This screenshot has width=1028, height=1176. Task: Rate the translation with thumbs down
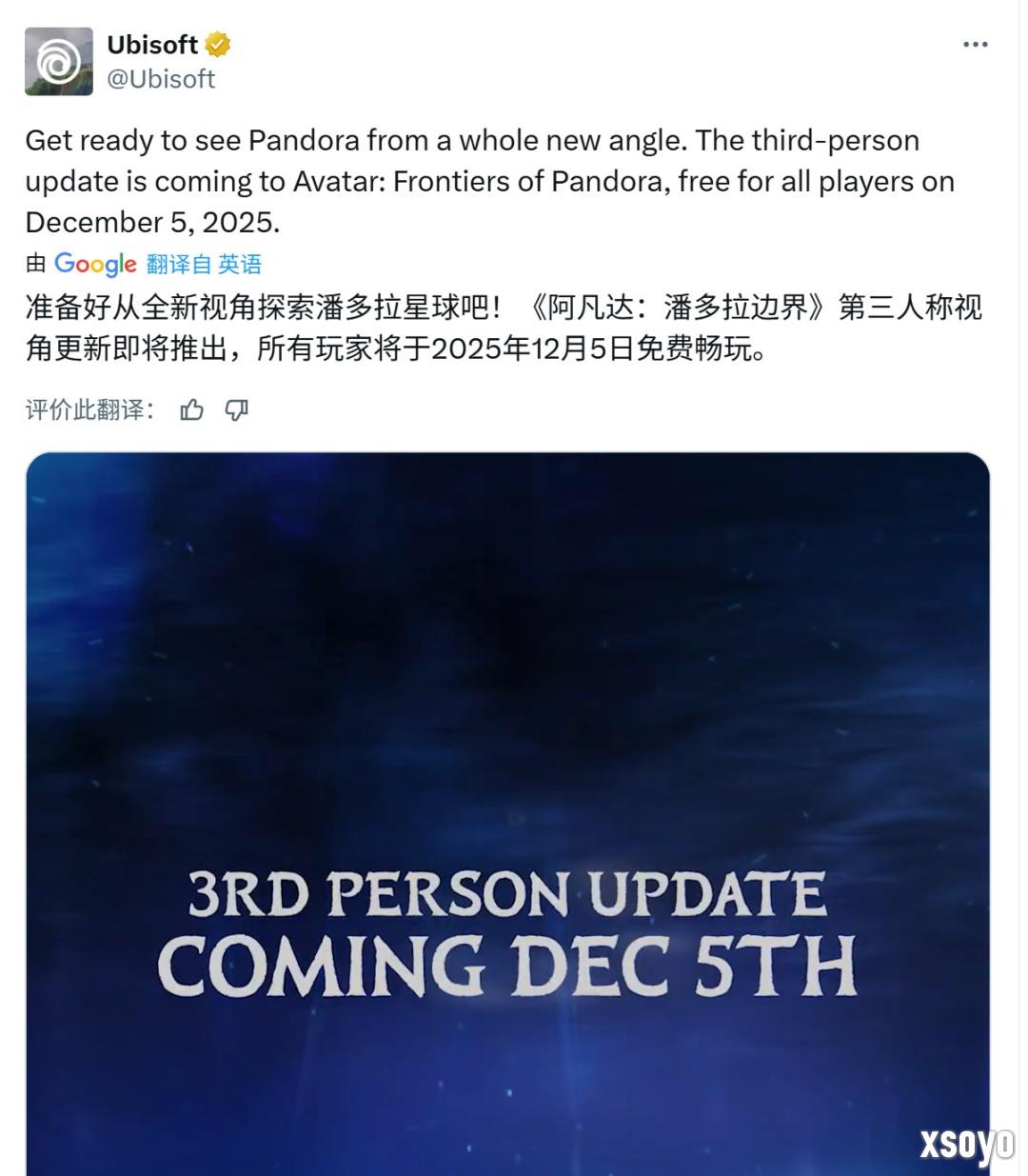coord(236,410)
